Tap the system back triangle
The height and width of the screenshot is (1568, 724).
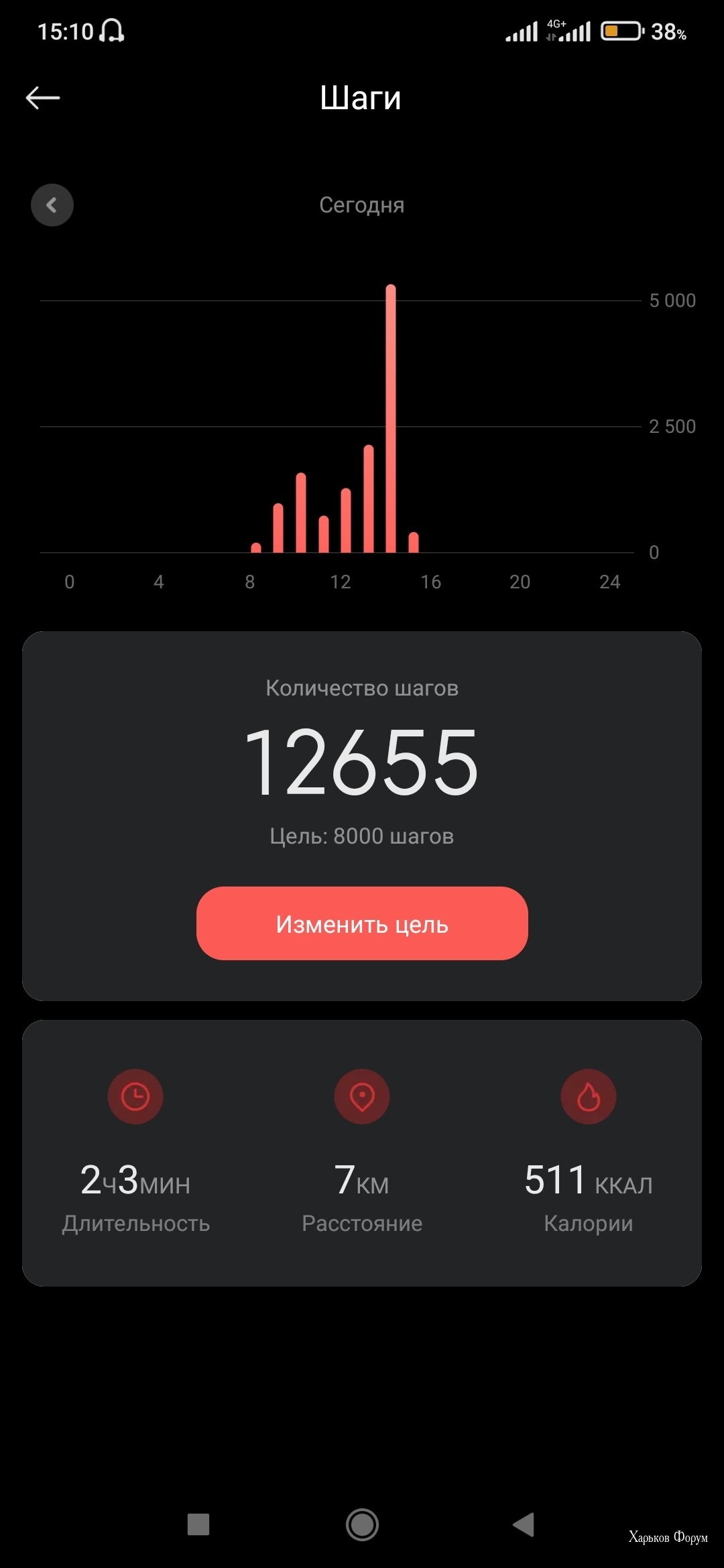point(524,1524)
